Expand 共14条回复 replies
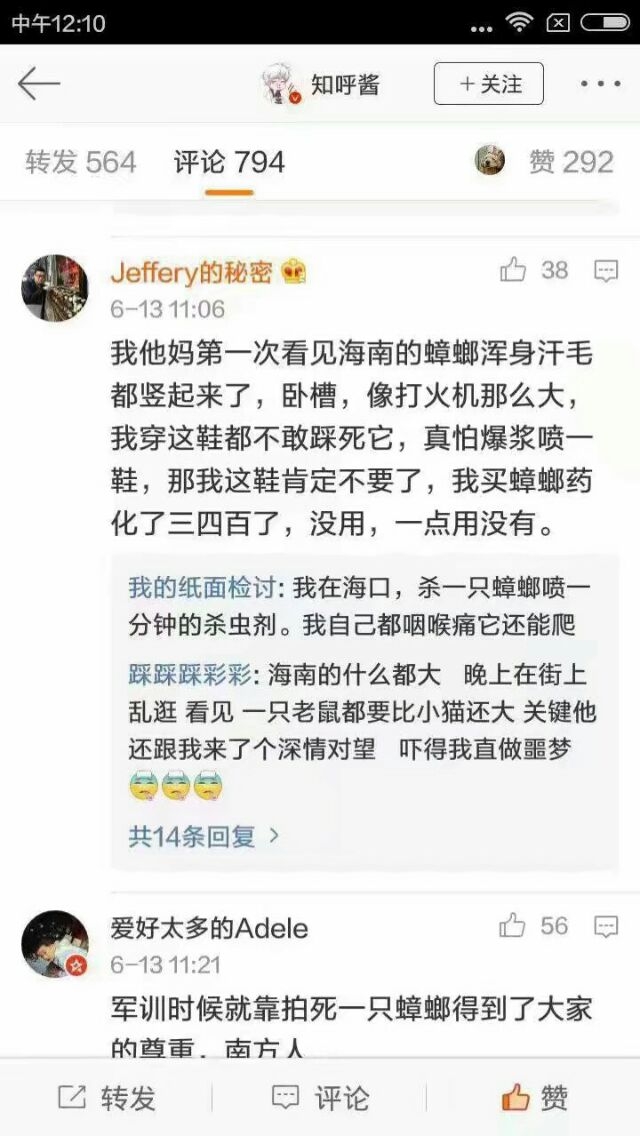 [204, 837]
